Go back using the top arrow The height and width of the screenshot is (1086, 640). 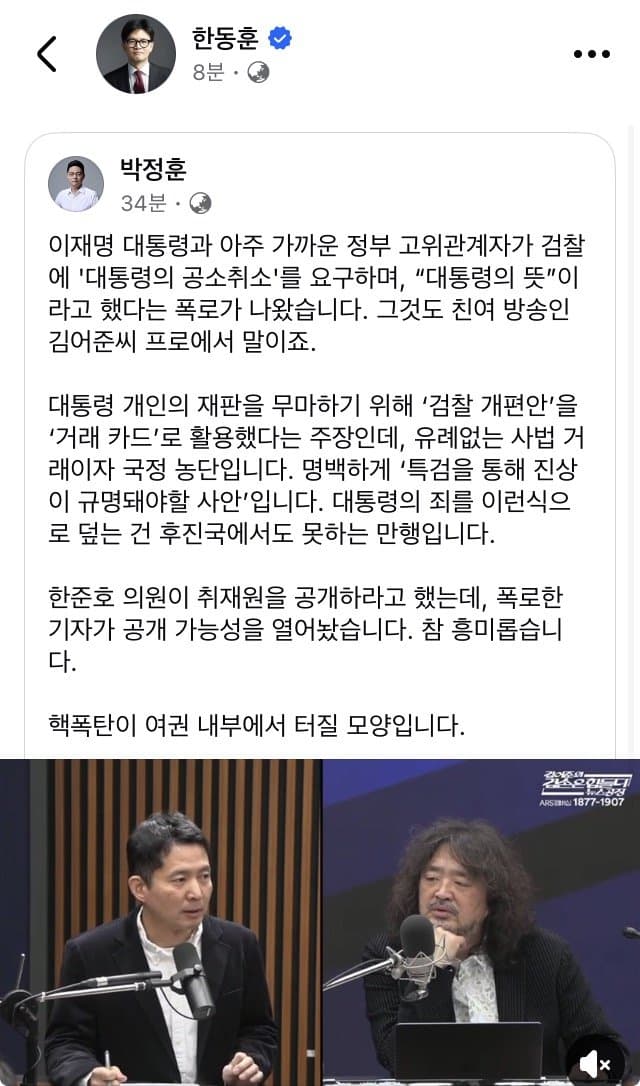pos(47,54)
